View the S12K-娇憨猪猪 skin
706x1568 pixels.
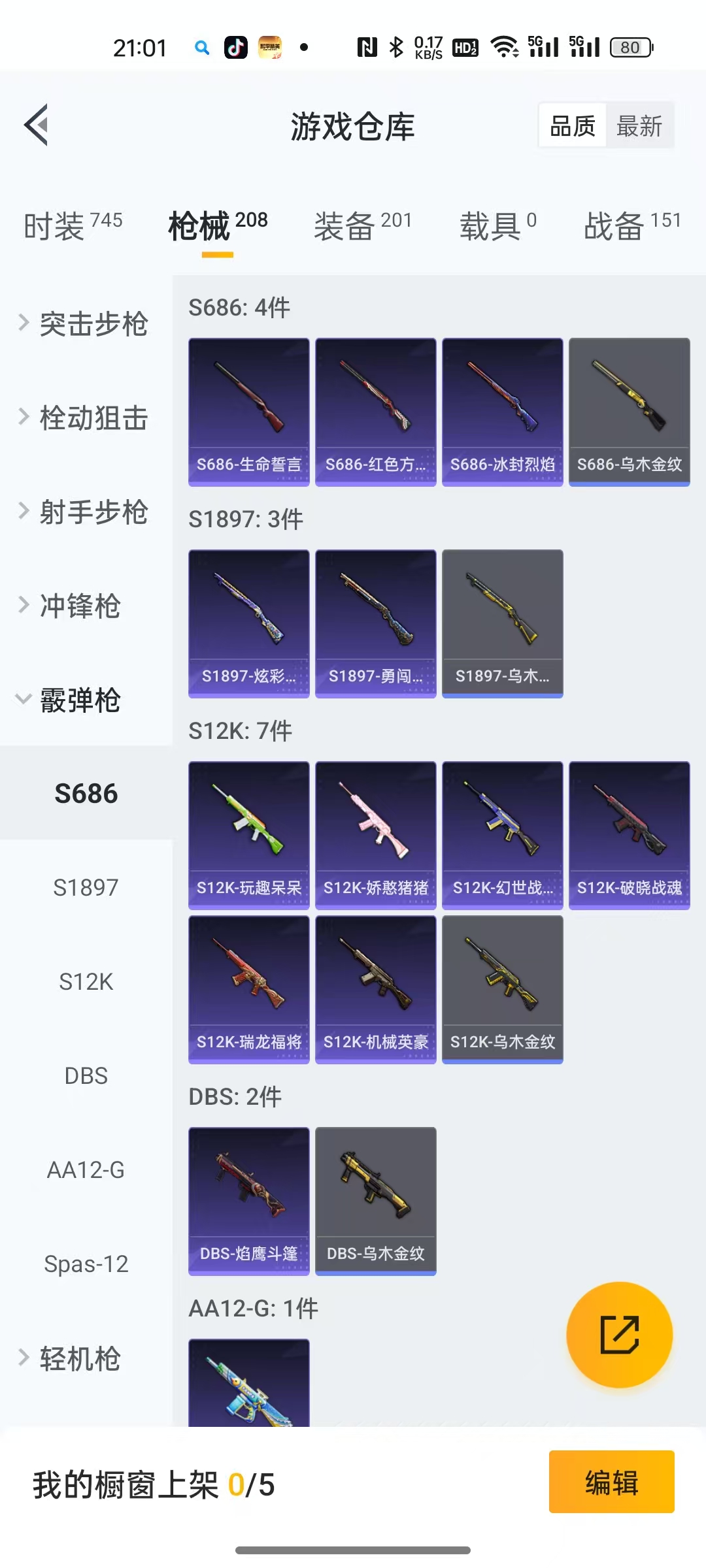[376, 835]
